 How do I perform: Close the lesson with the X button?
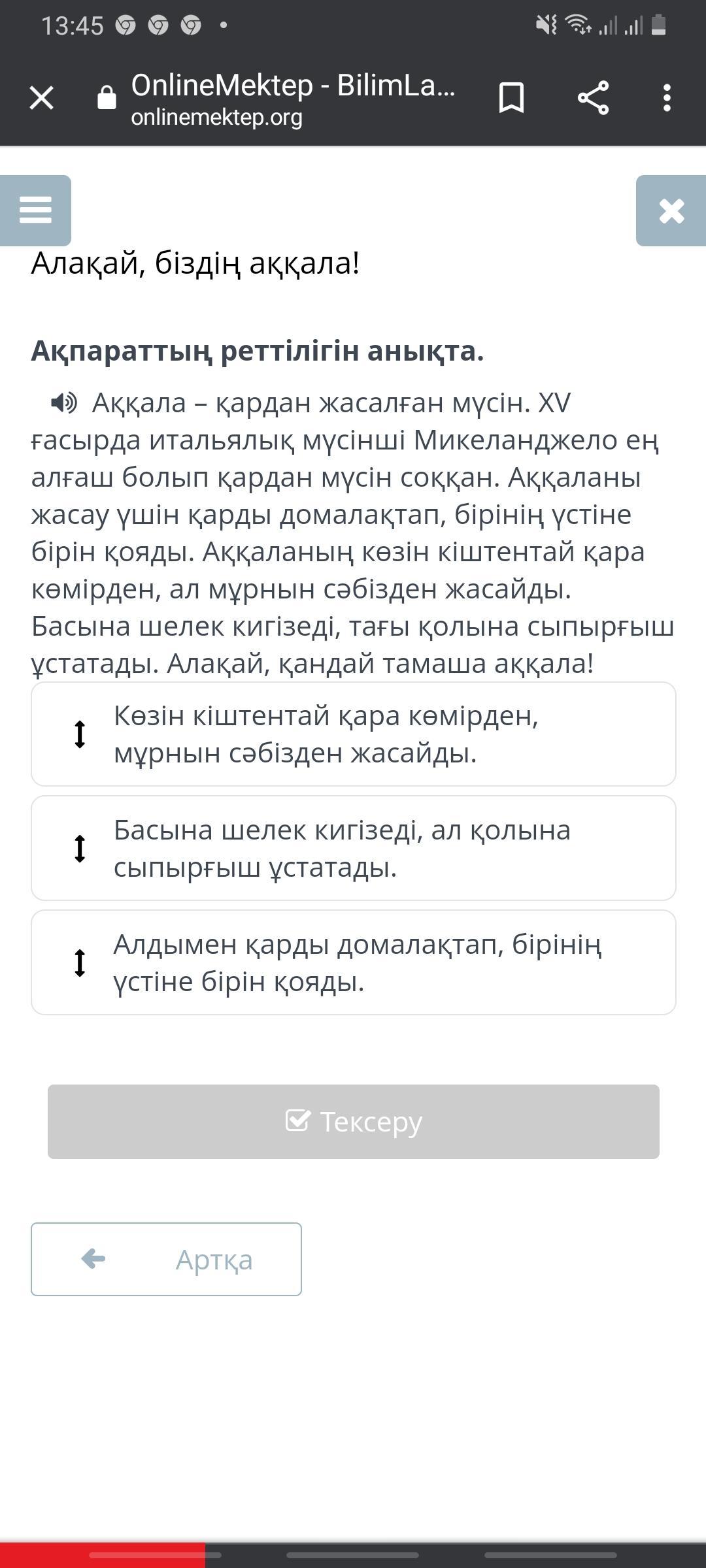coord(671,210)
